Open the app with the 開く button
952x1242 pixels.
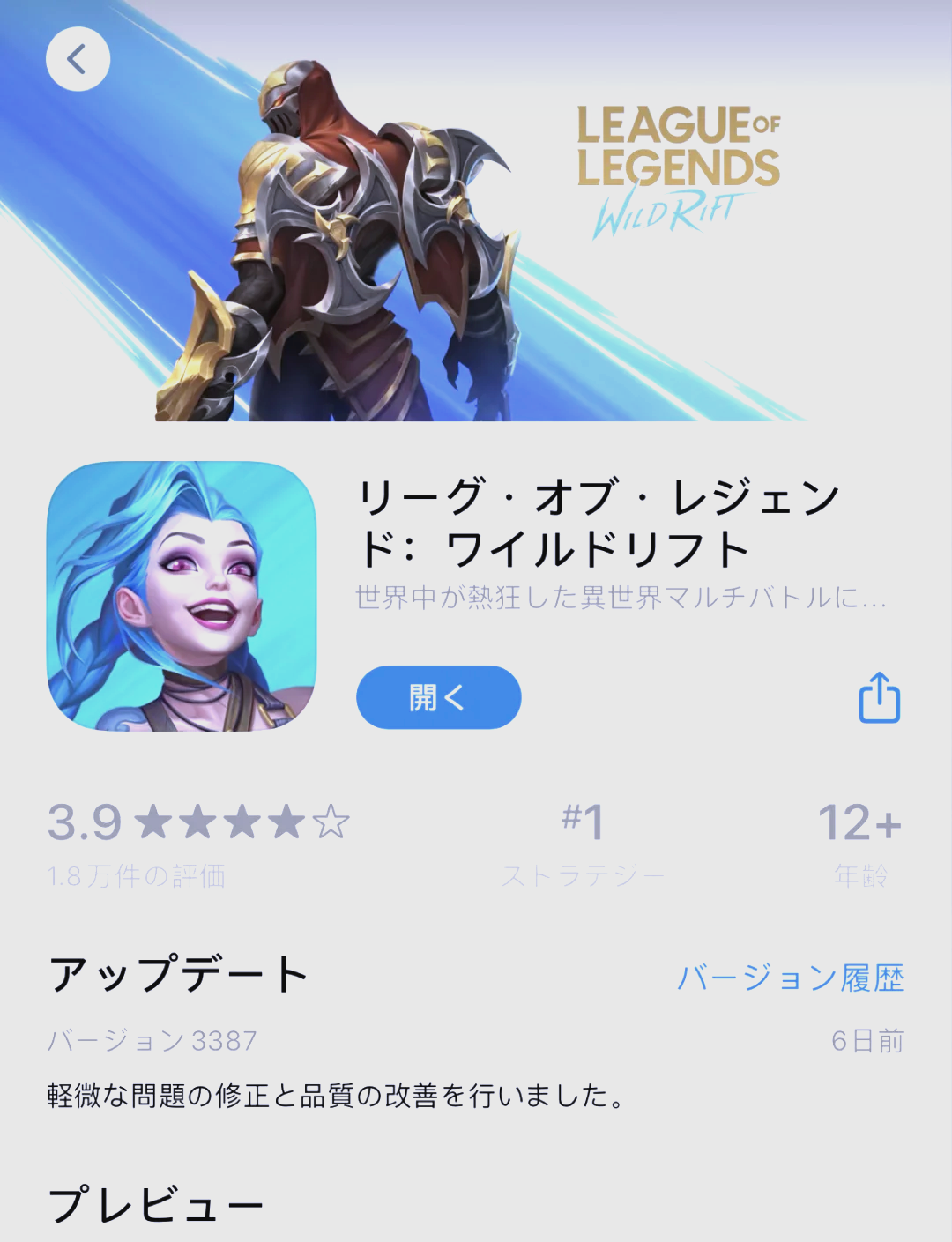point(438,697)
